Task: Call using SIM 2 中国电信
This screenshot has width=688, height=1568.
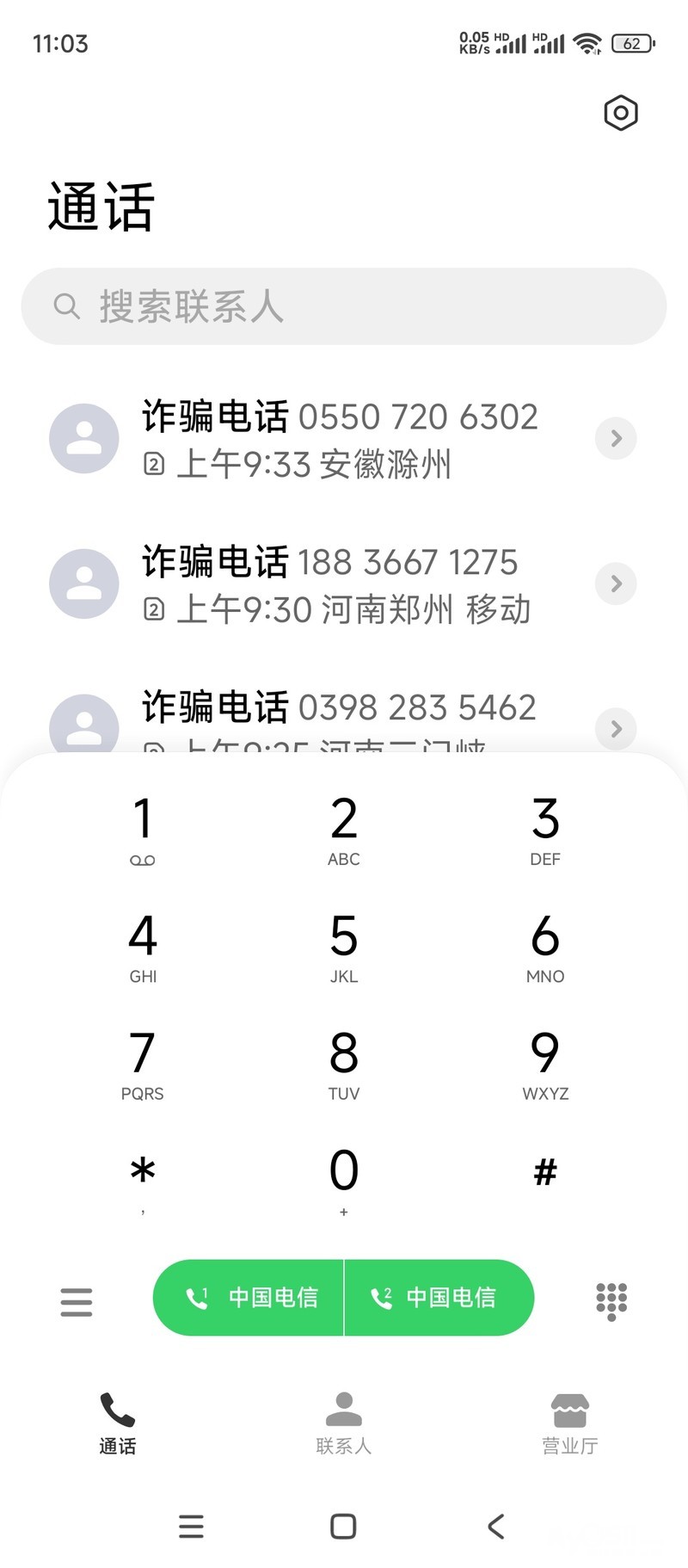Action: [x=439, y=1298]
